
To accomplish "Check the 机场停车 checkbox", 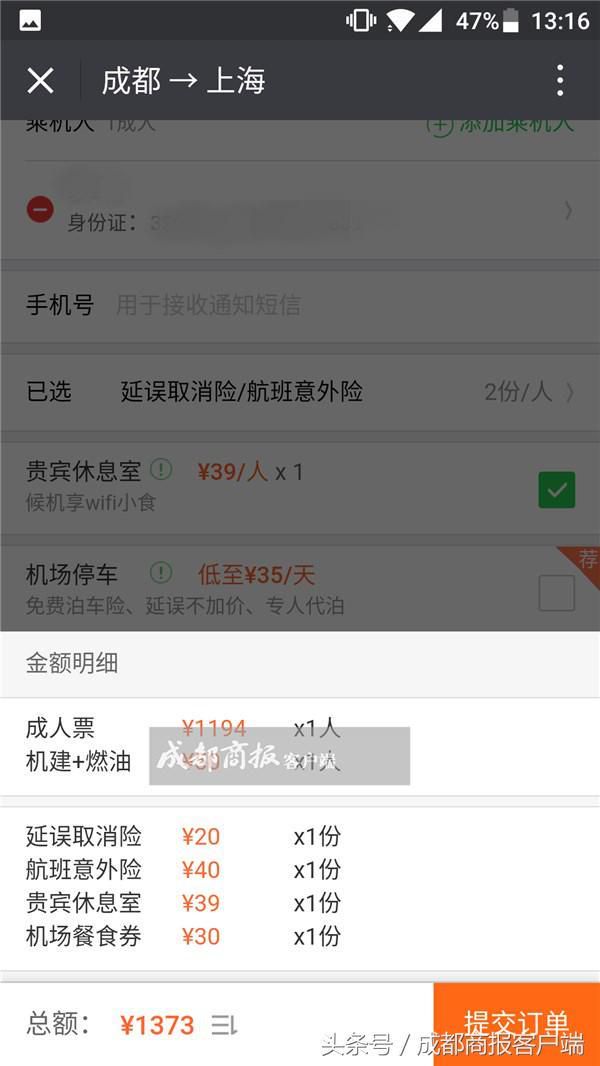I will click(x=557, y=594).
